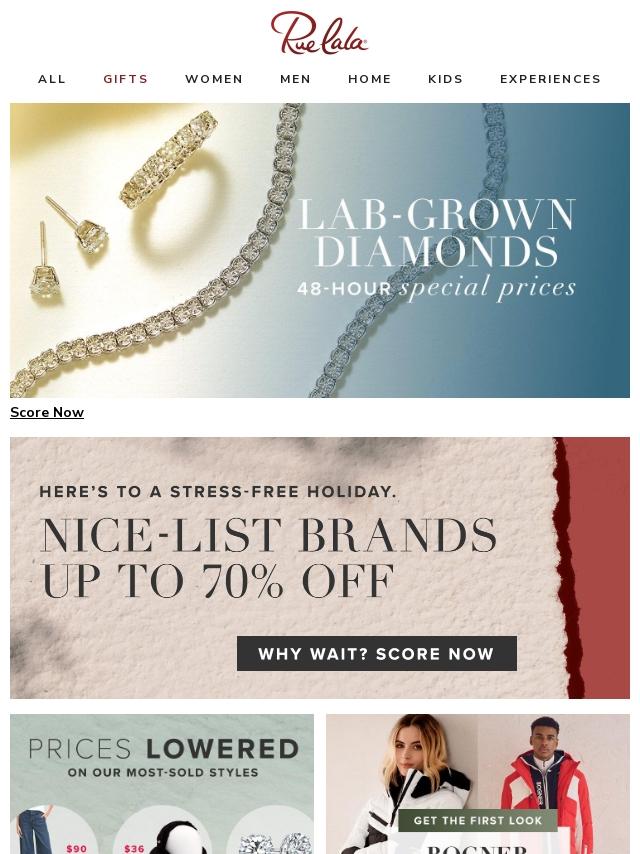Follow the Score Now link
Image resolution: width=640 pixels, height=854 pixels.
pyautogui.click(x=47, y=412)
